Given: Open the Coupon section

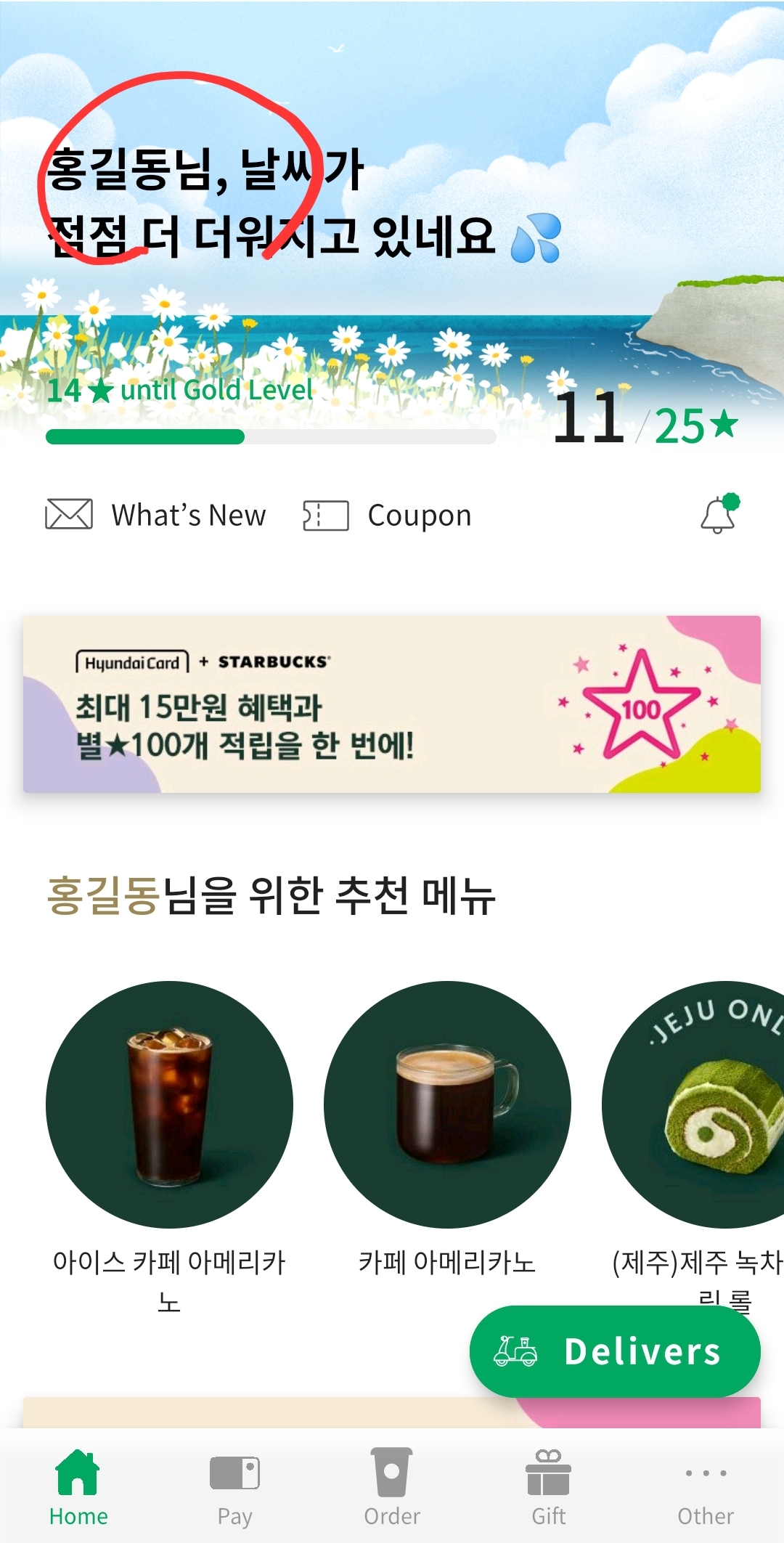Looking at the screenshot, I should (x=388, y=515).
